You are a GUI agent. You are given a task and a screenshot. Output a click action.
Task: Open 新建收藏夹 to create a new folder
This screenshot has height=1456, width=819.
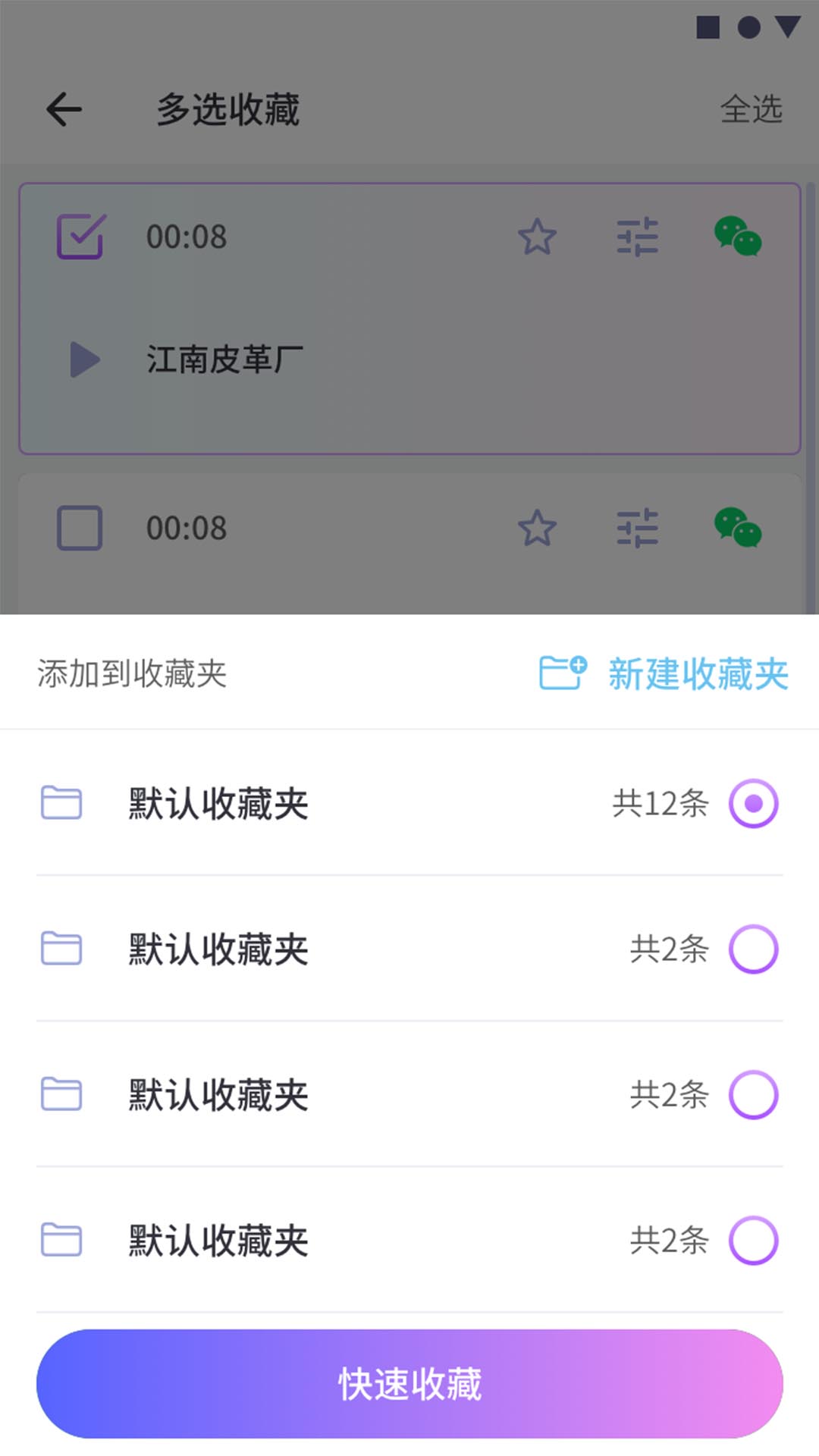[697, 673]
